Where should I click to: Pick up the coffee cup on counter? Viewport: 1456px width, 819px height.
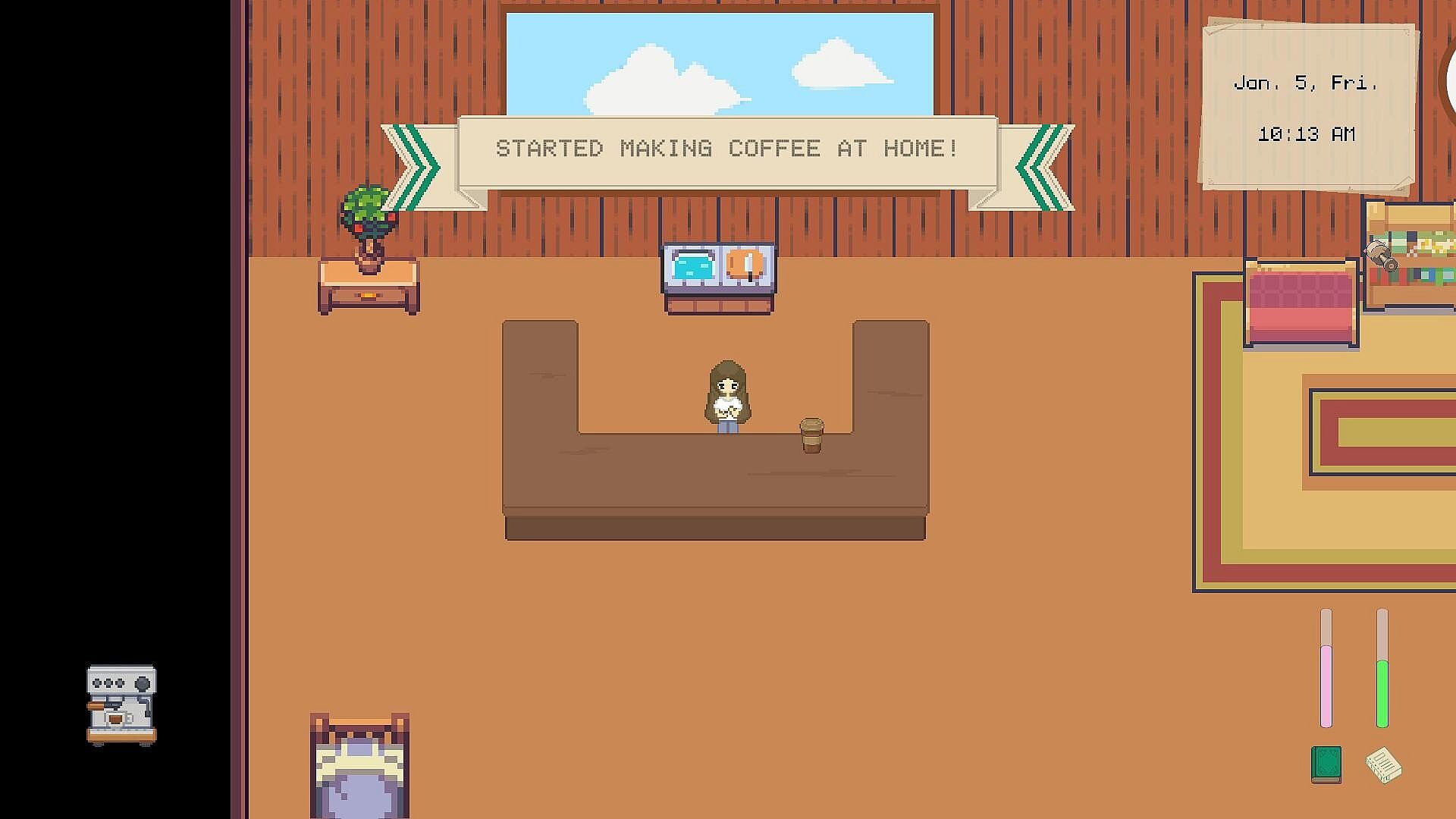pyautogui.click(x=811, y=436)
